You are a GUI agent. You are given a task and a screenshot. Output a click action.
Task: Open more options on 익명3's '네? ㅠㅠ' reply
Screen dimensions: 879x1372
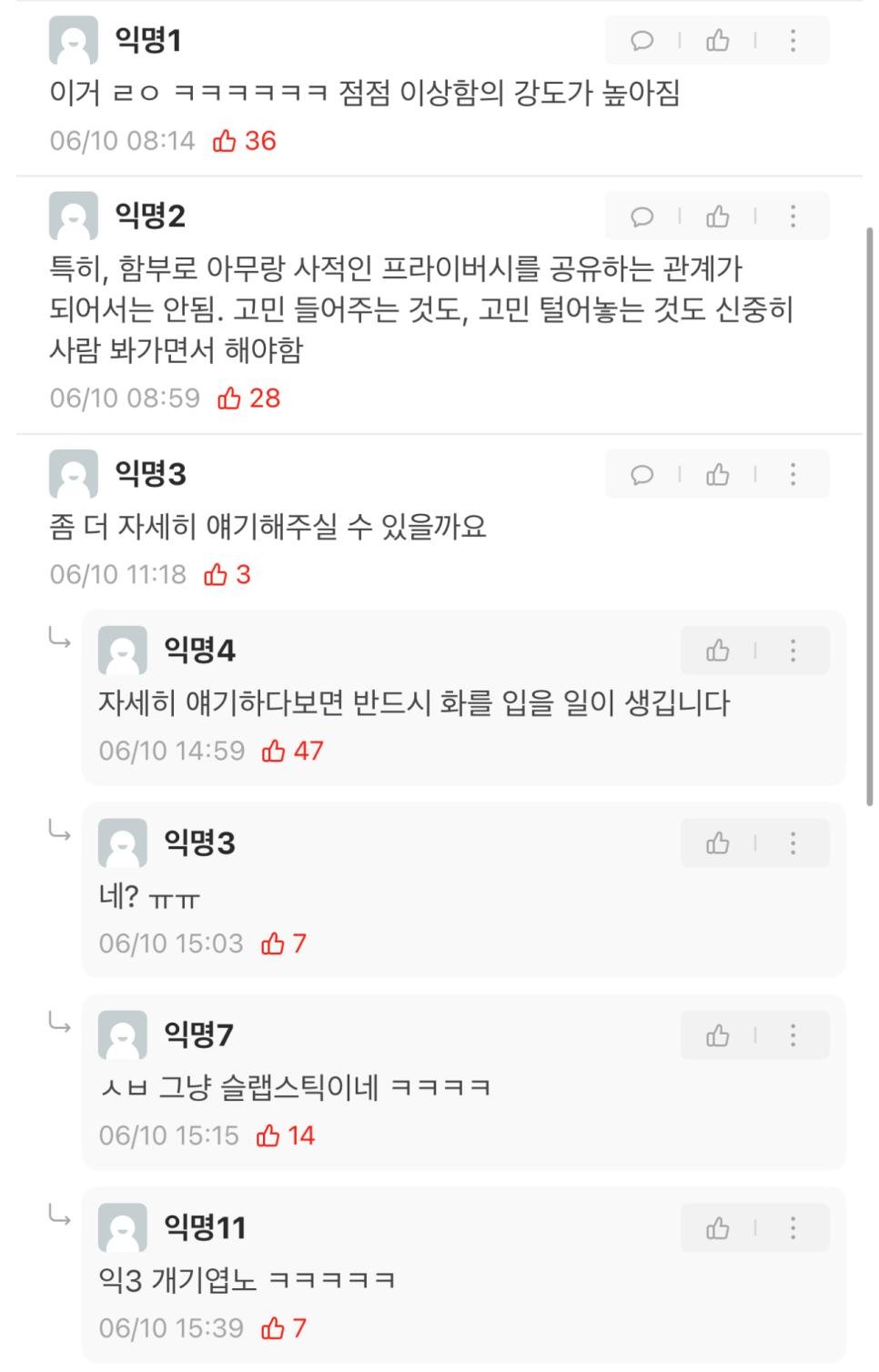pos(793,843)
